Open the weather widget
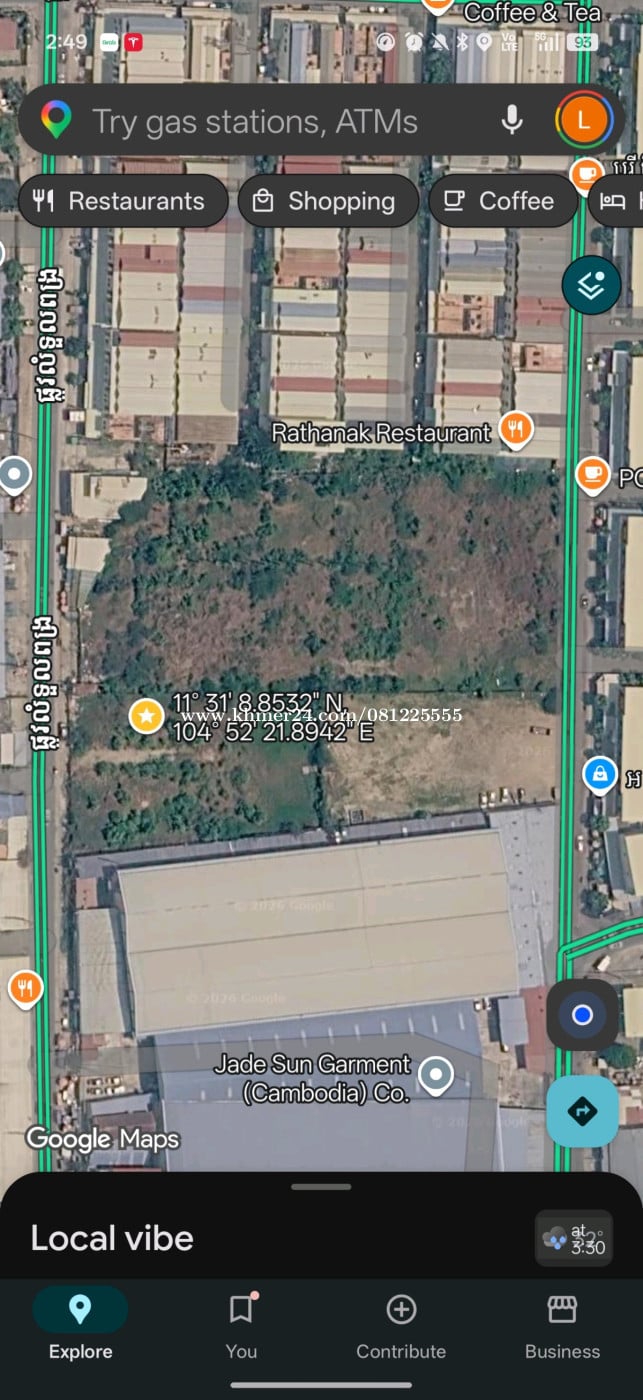Viewport: 643px width, 1400px height. point(574,1239)
